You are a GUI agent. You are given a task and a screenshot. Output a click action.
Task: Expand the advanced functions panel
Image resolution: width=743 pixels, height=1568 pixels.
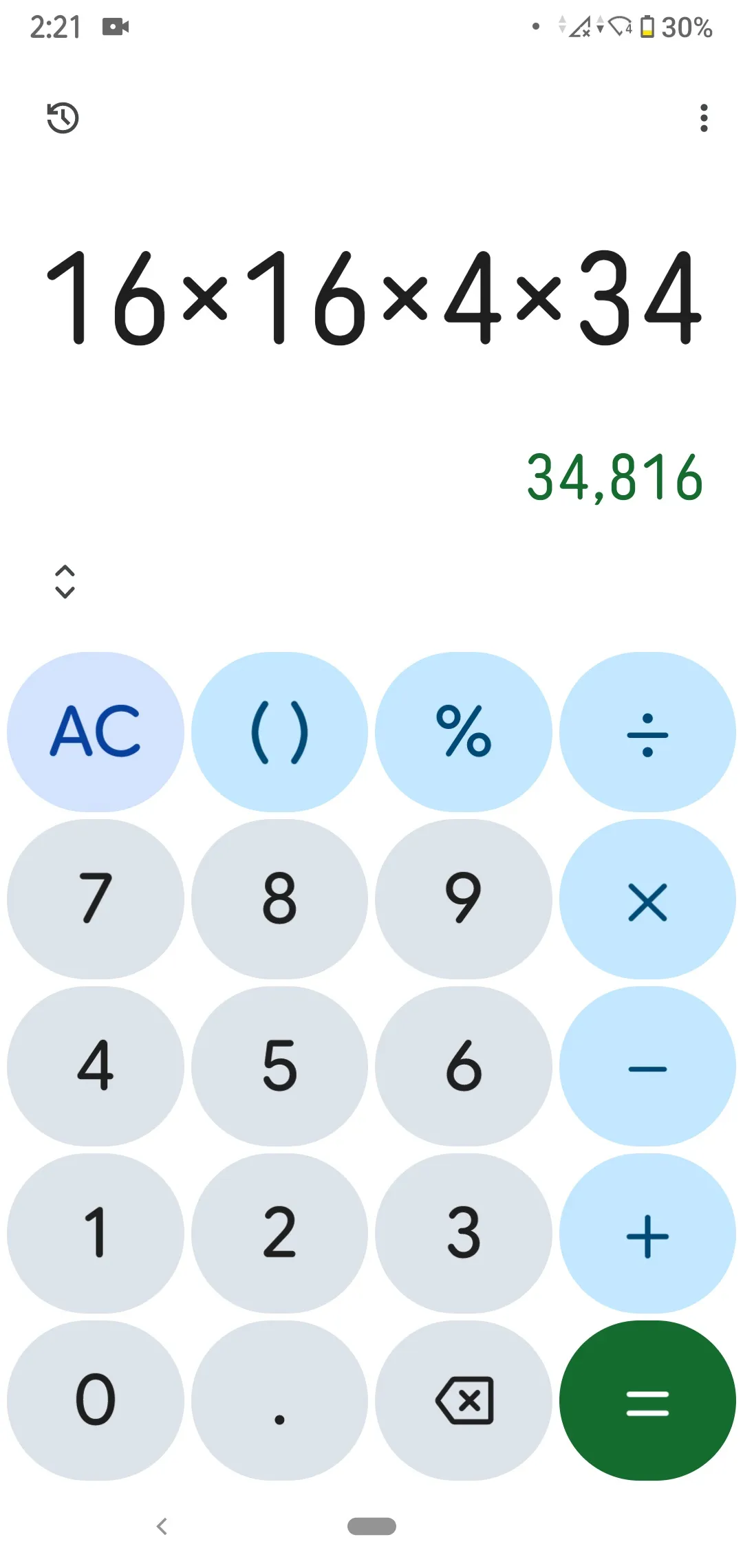point(65,582)
